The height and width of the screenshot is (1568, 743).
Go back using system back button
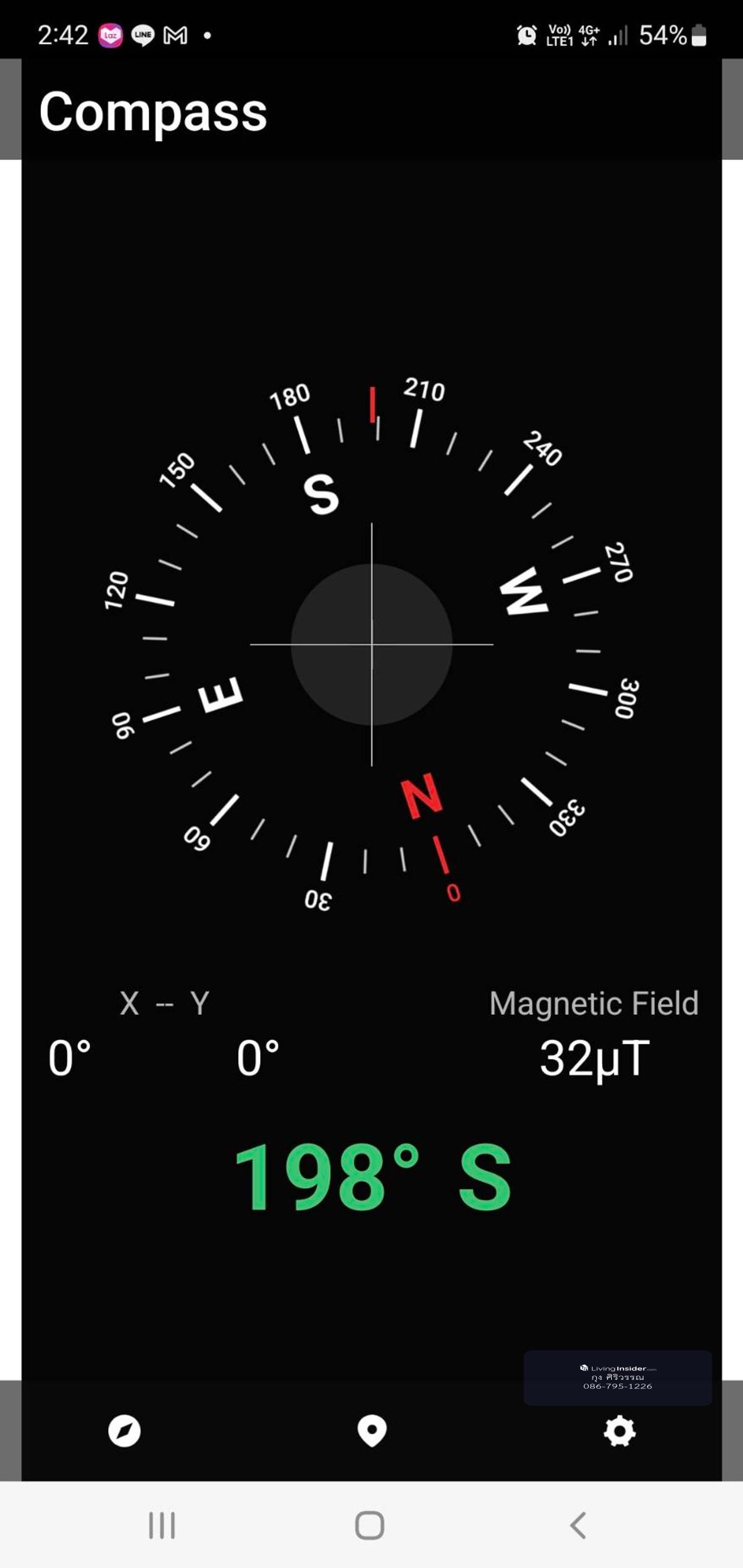[578, 1525]
